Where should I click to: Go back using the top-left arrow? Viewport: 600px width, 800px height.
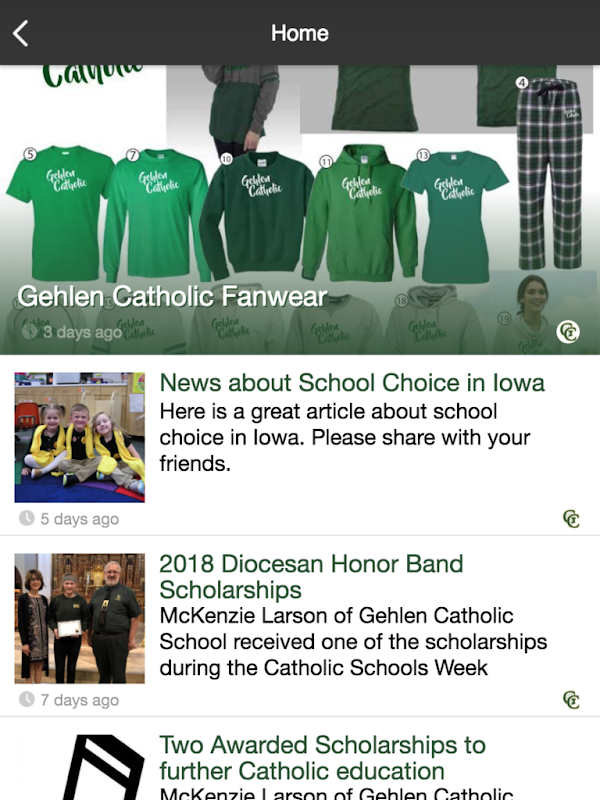(x=21, y=33)
